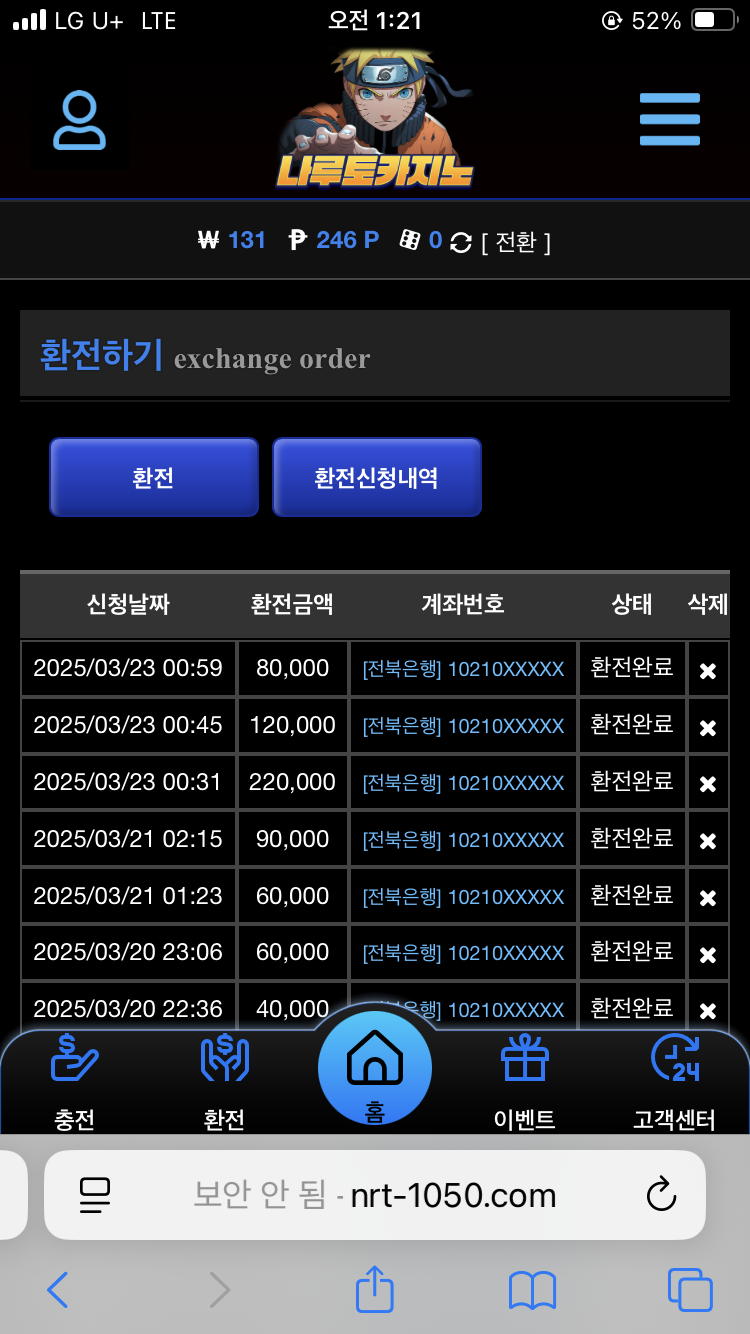Go to 충전 in the bottom bar
The height and width of the screenshot is (1334, 750).
75,1082
